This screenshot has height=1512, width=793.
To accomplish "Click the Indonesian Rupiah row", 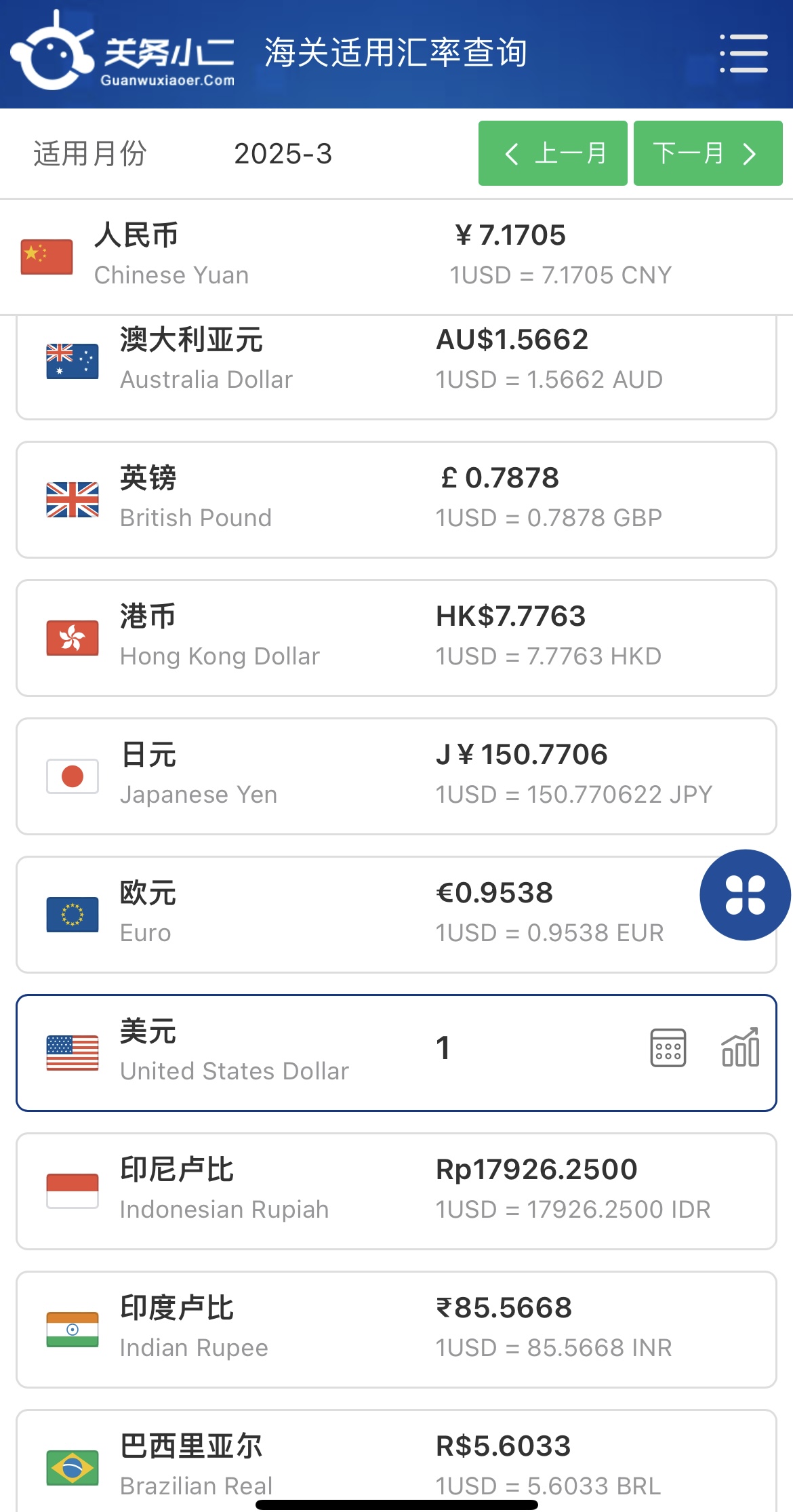I will click(396, 1191).
